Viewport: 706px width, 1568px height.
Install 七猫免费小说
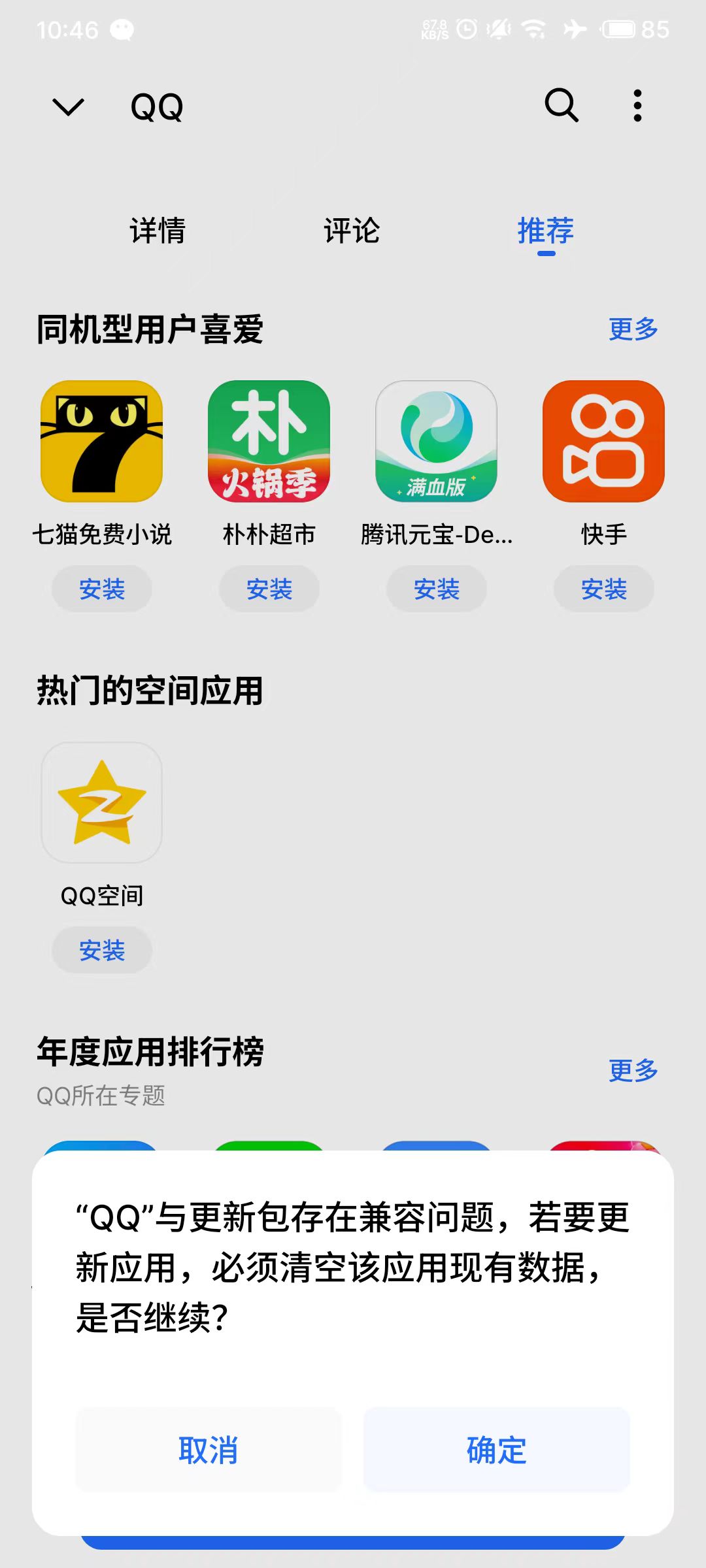[102, 589]
